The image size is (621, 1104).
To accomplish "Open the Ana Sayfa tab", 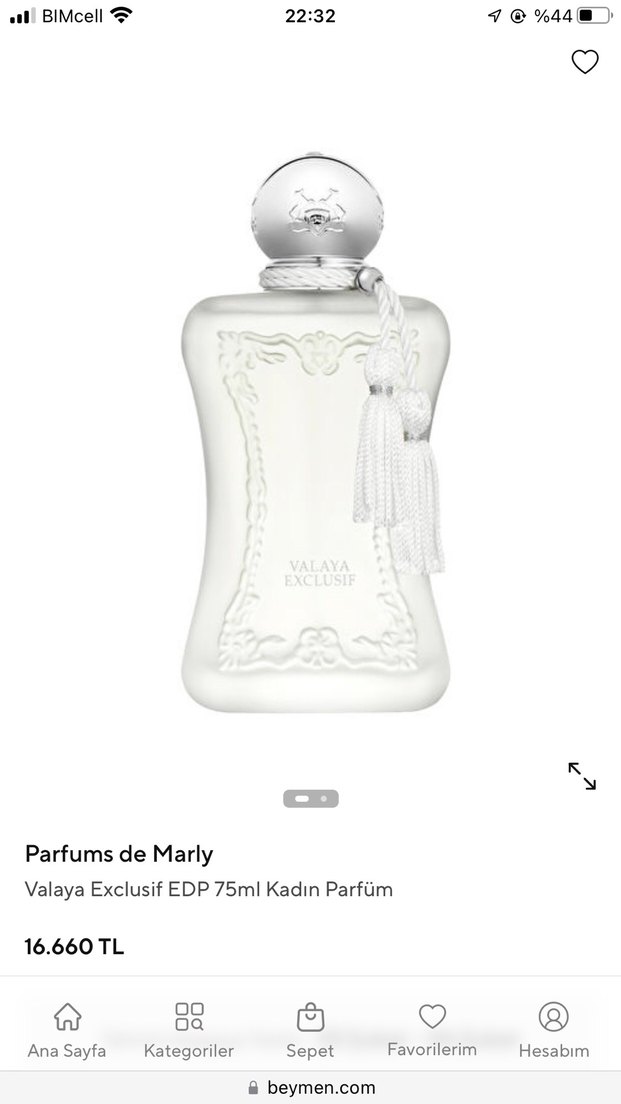I will pyautogui.click(x=67, y=1030).
